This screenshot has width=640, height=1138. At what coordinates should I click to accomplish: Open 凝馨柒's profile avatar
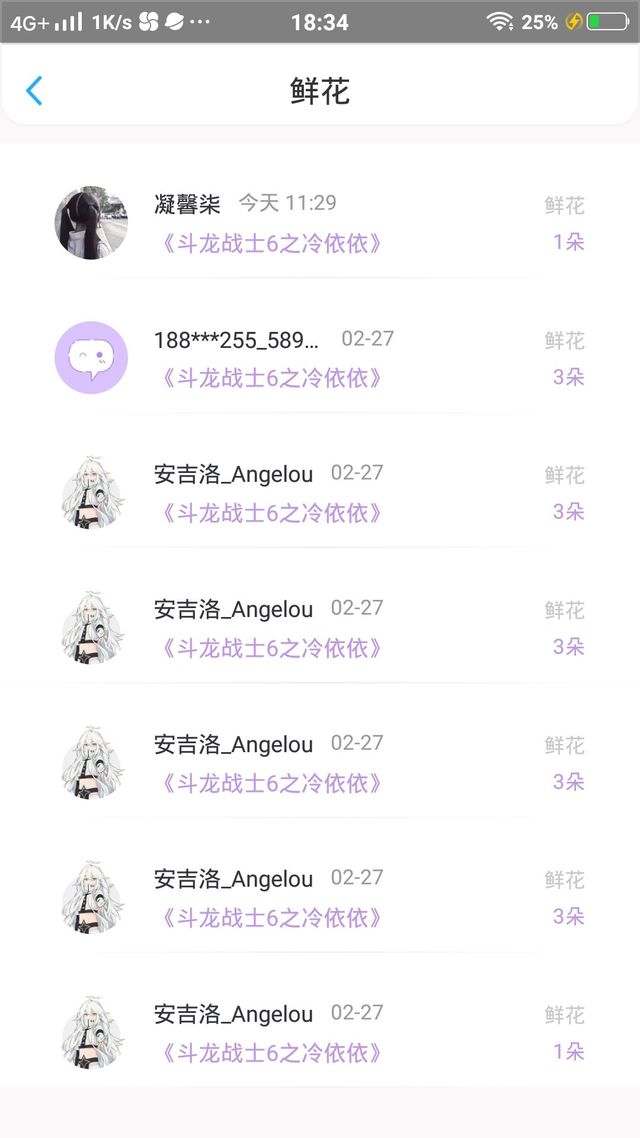click(x=91, y=222)
